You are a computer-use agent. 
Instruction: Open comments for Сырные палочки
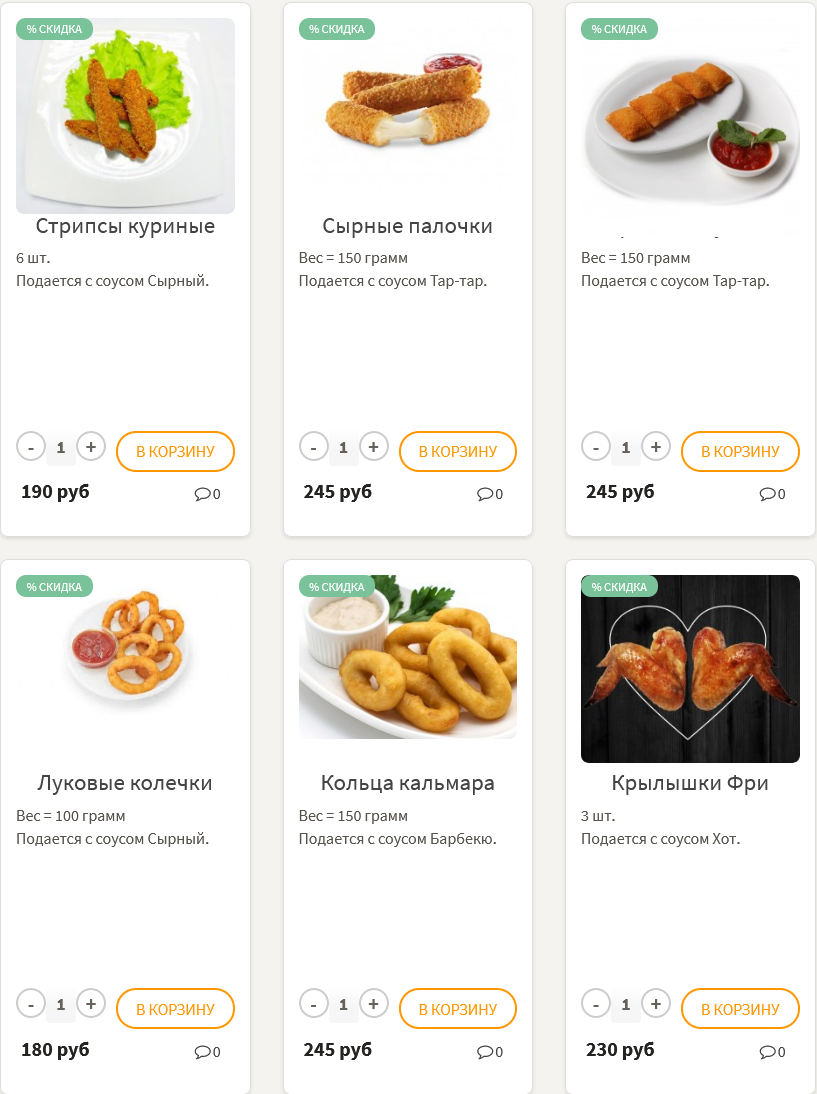[x=489, y=493]
